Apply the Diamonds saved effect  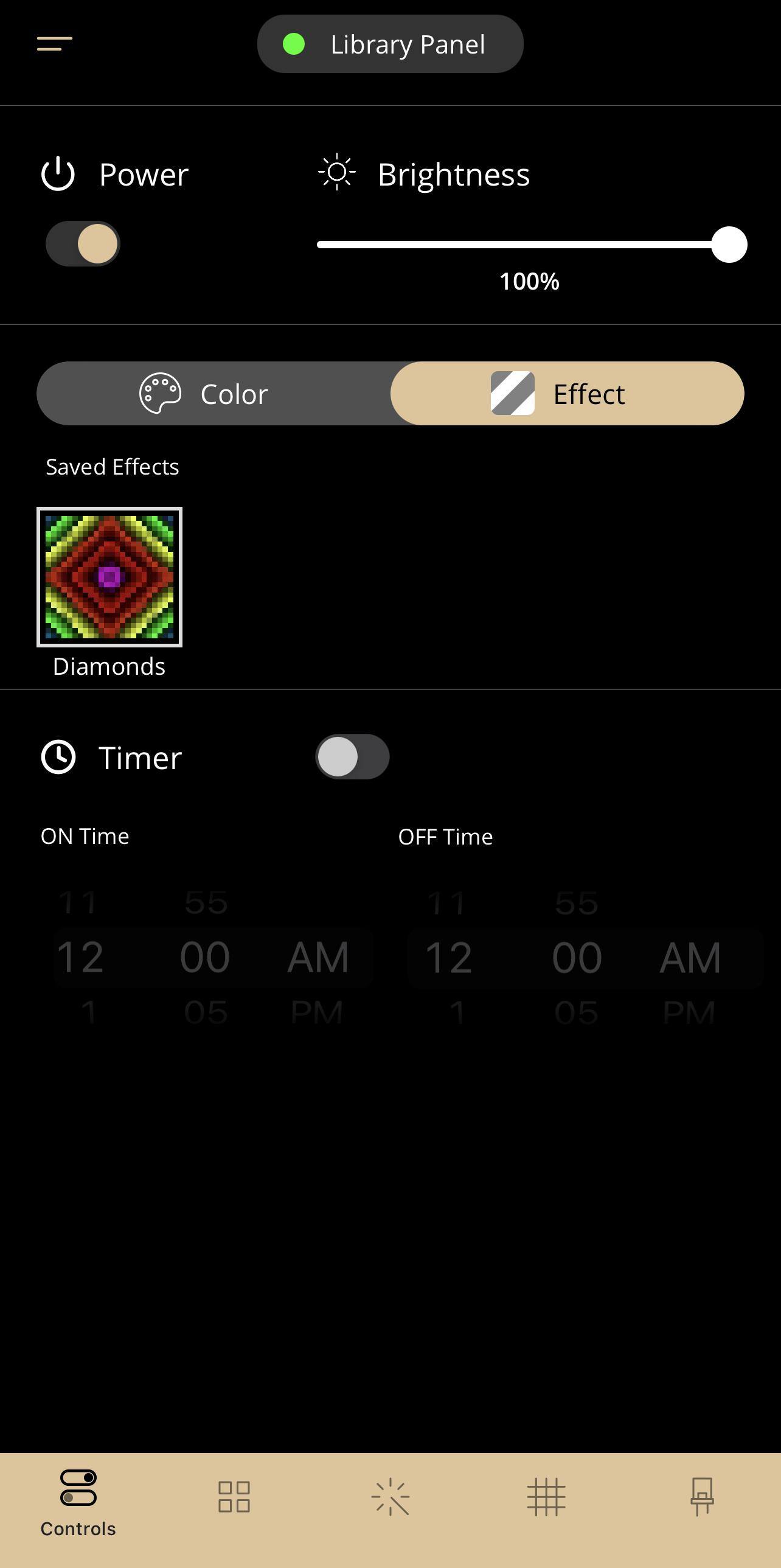(109, 577)
